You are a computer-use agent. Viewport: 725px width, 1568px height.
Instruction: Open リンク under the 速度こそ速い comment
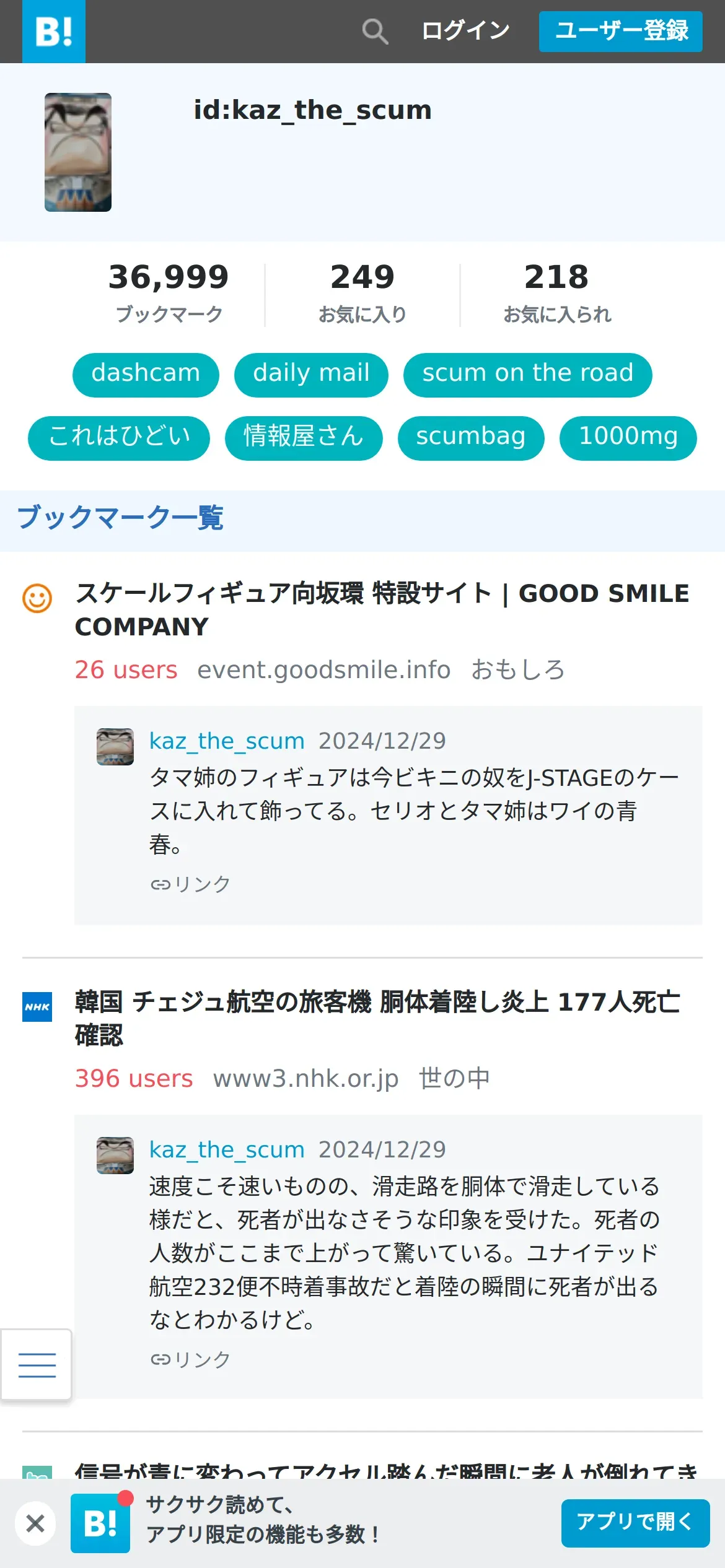click(190, 1360)
